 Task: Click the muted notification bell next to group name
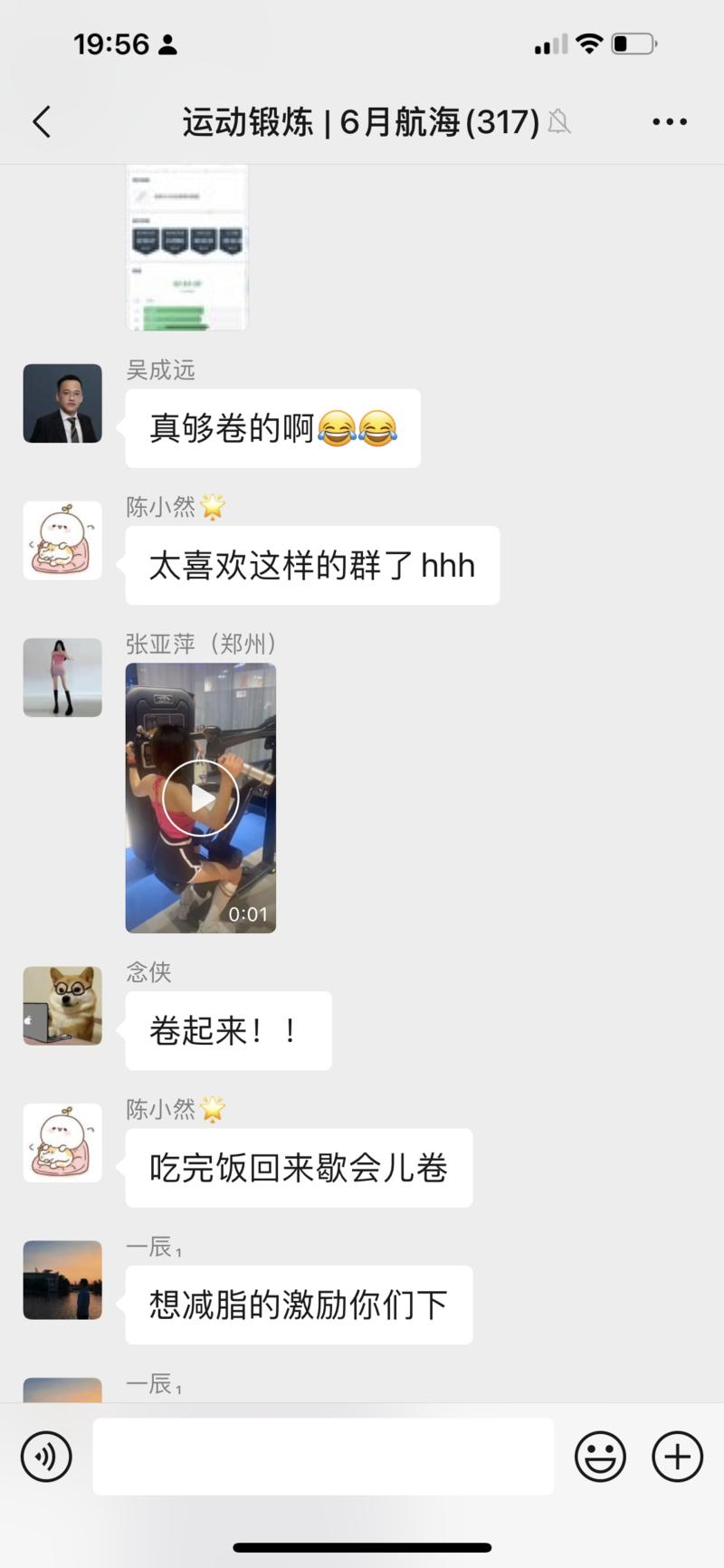tap(559, 122)
